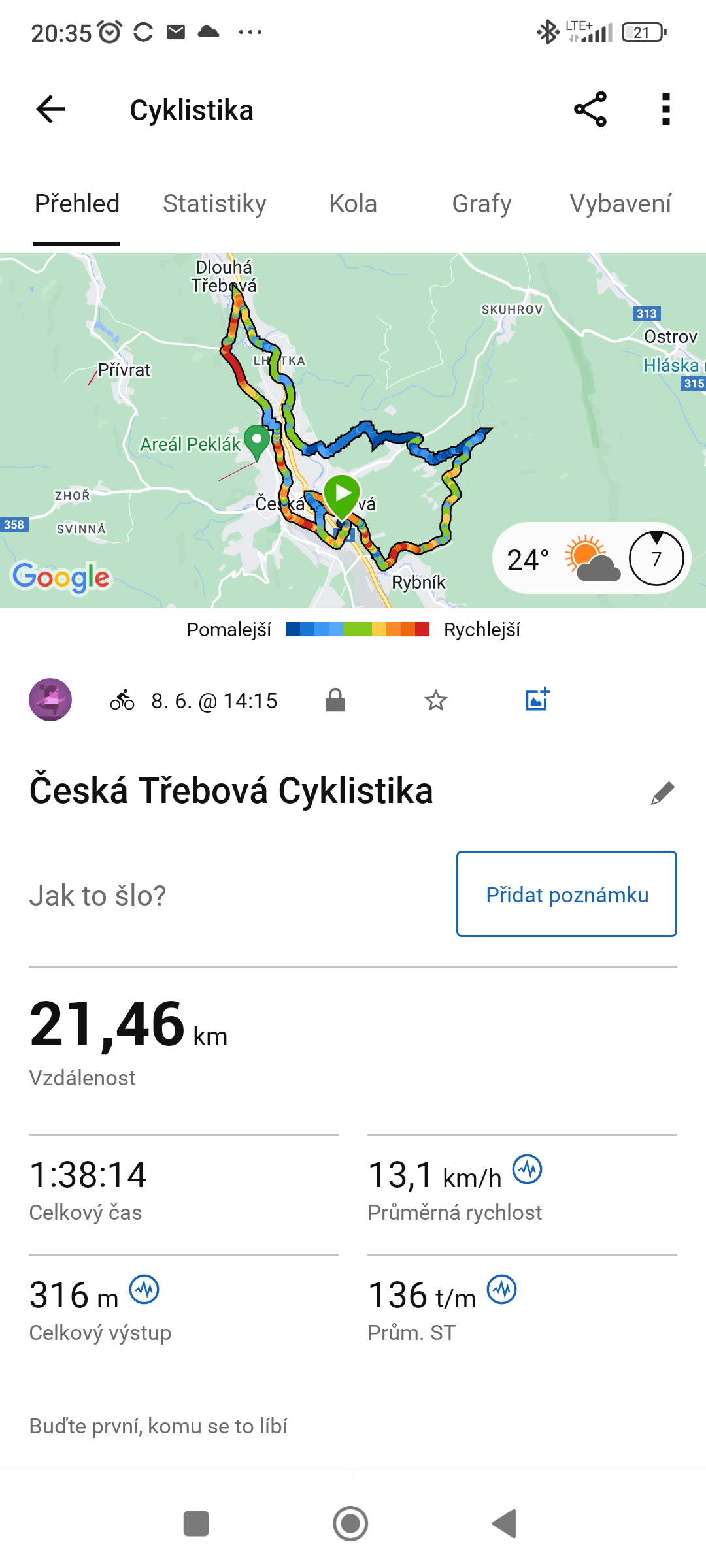Switch to the Statistiky tab
706x1568 pixels.
pos(214,204)
